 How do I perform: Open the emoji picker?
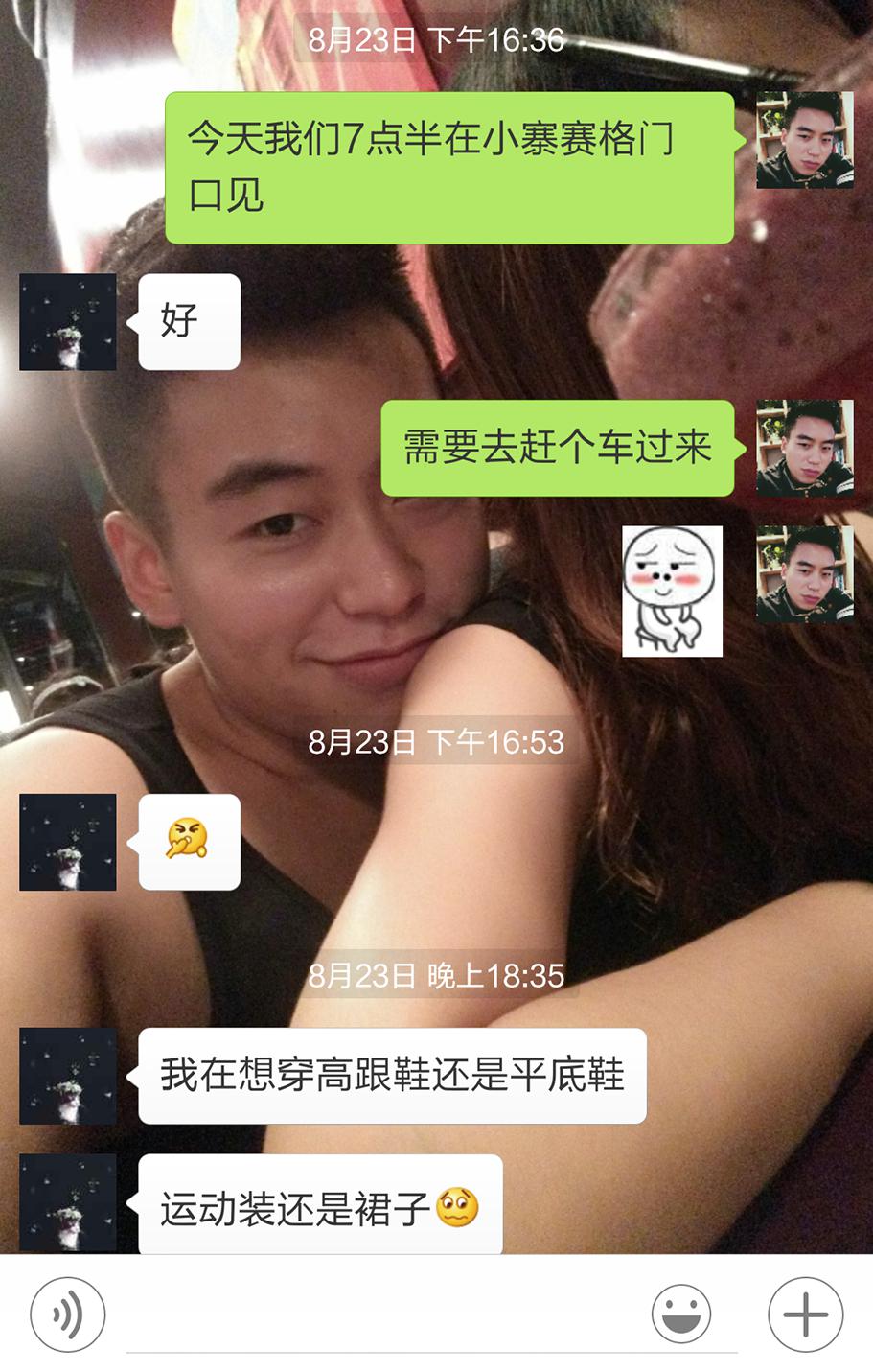coord(681,1314)
